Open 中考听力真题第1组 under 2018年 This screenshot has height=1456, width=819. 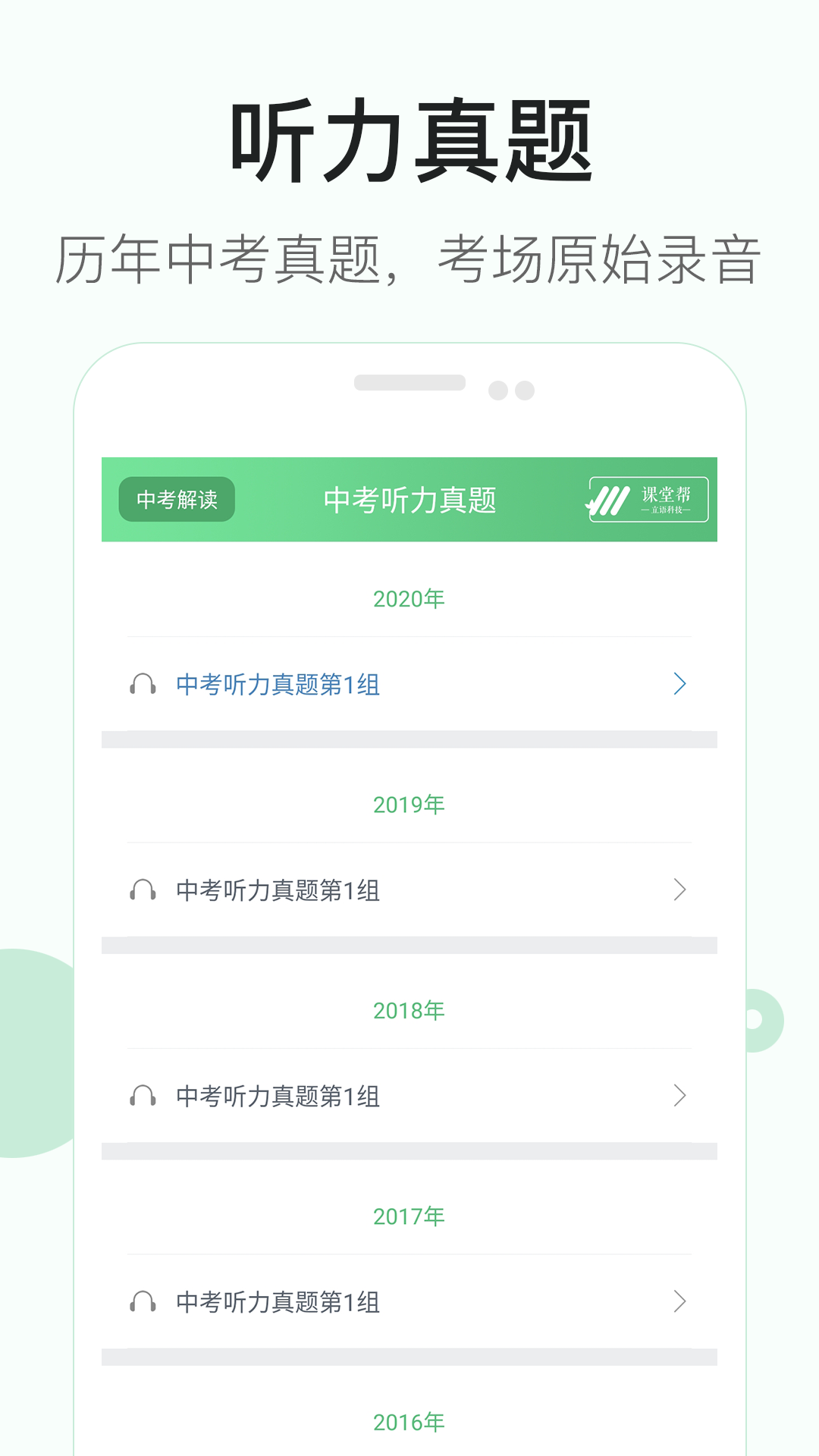coord(278,1096)
